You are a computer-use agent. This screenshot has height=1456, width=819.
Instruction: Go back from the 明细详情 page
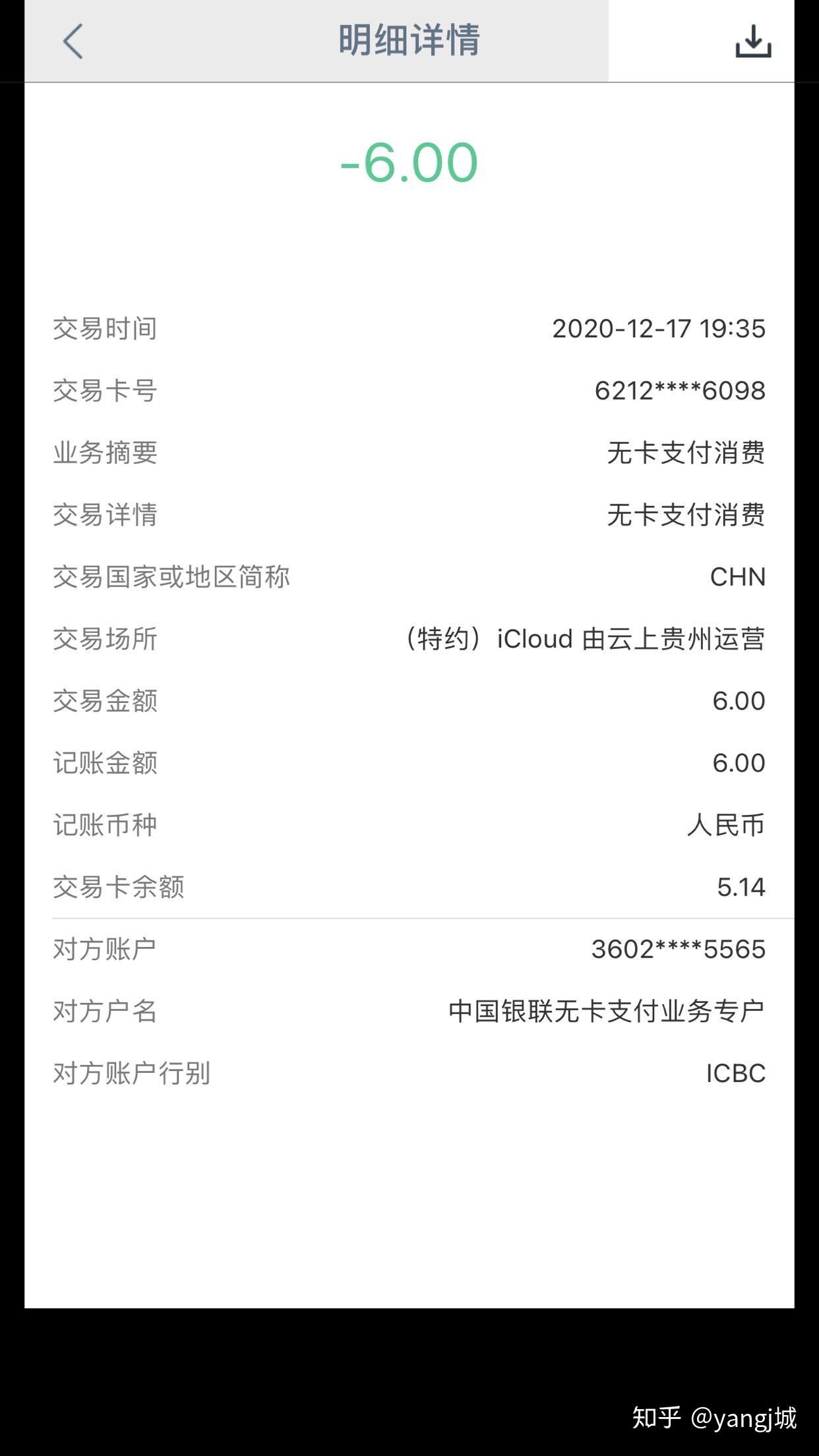point(73,42)
